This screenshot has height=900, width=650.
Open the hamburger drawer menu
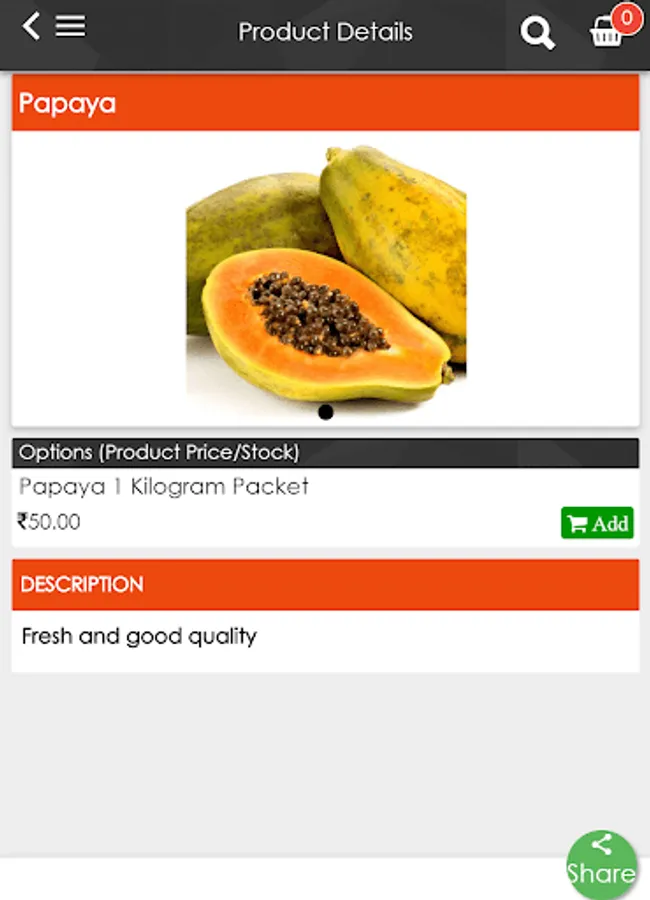coord(70,26)
